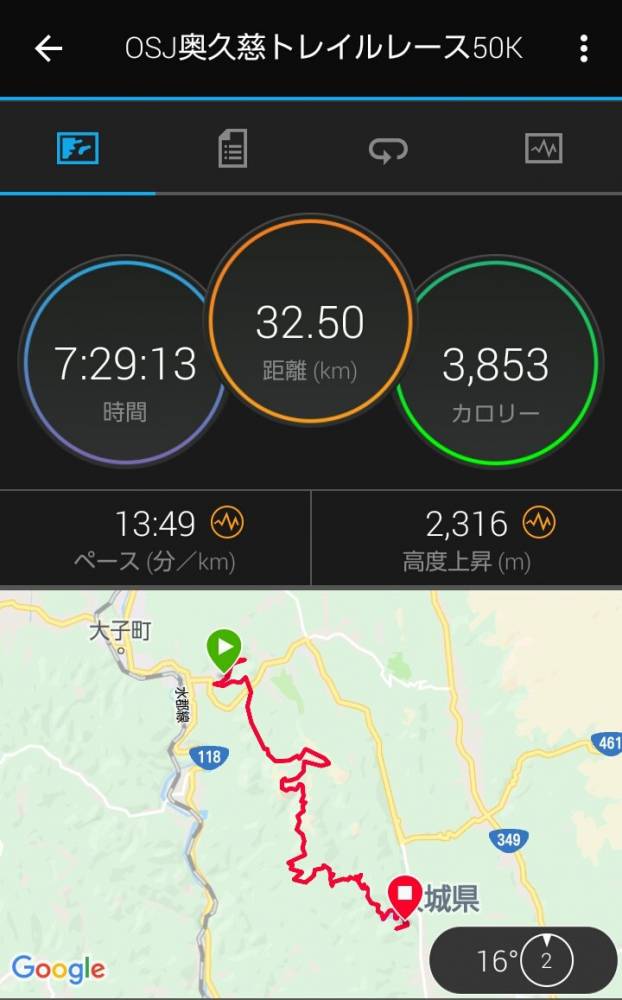Go back from the activity screen

pyautogui.click(x=48, y=48)
